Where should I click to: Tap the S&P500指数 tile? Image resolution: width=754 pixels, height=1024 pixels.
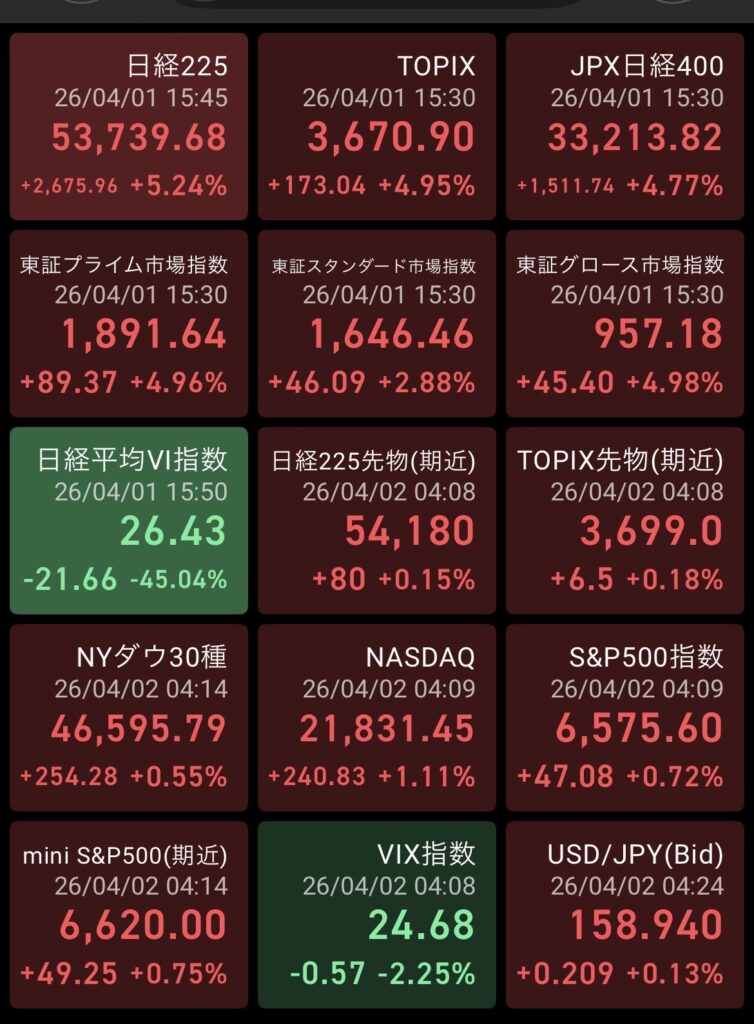pos(625,717)
